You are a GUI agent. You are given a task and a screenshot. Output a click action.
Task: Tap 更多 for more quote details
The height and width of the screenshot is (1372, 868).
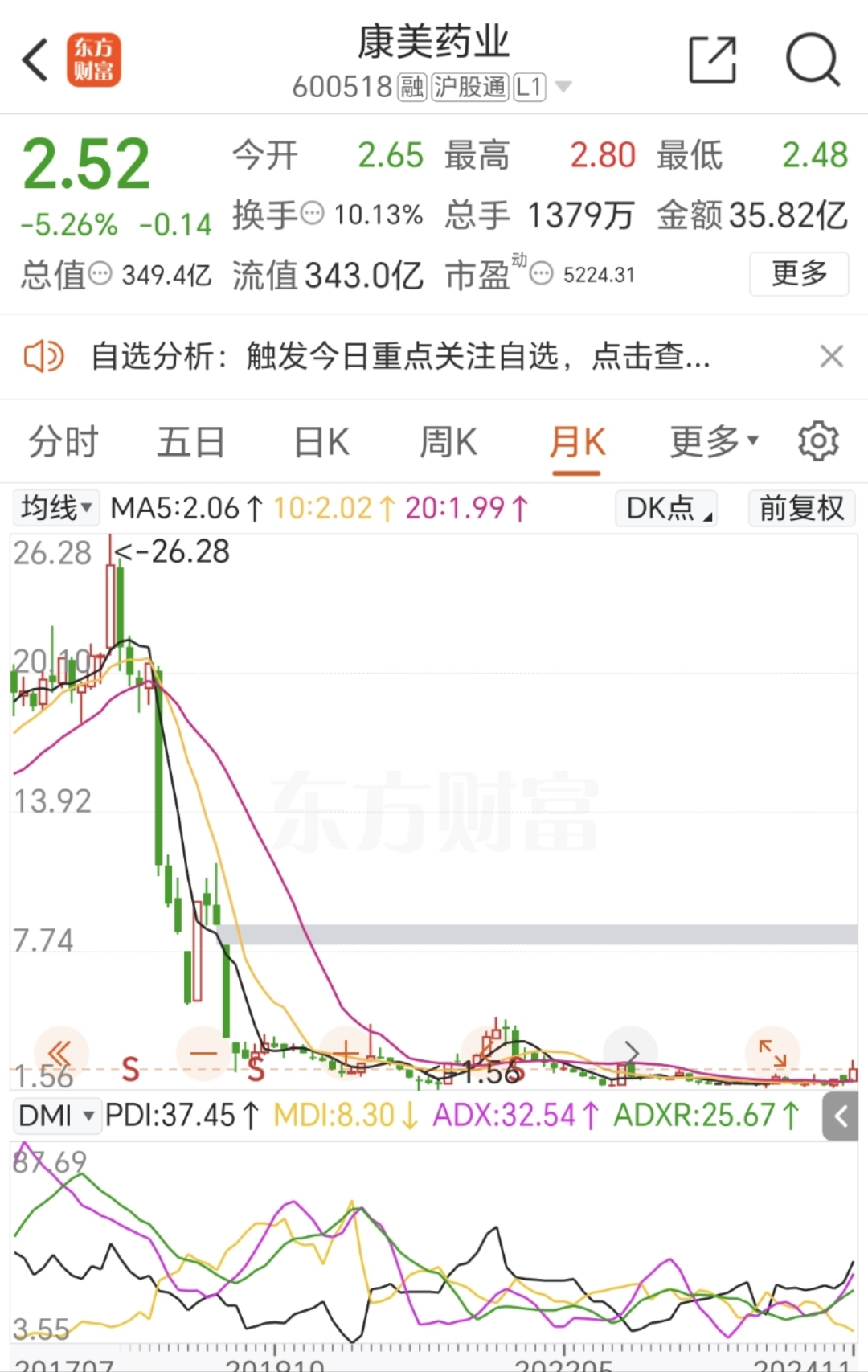coord(799,274)
